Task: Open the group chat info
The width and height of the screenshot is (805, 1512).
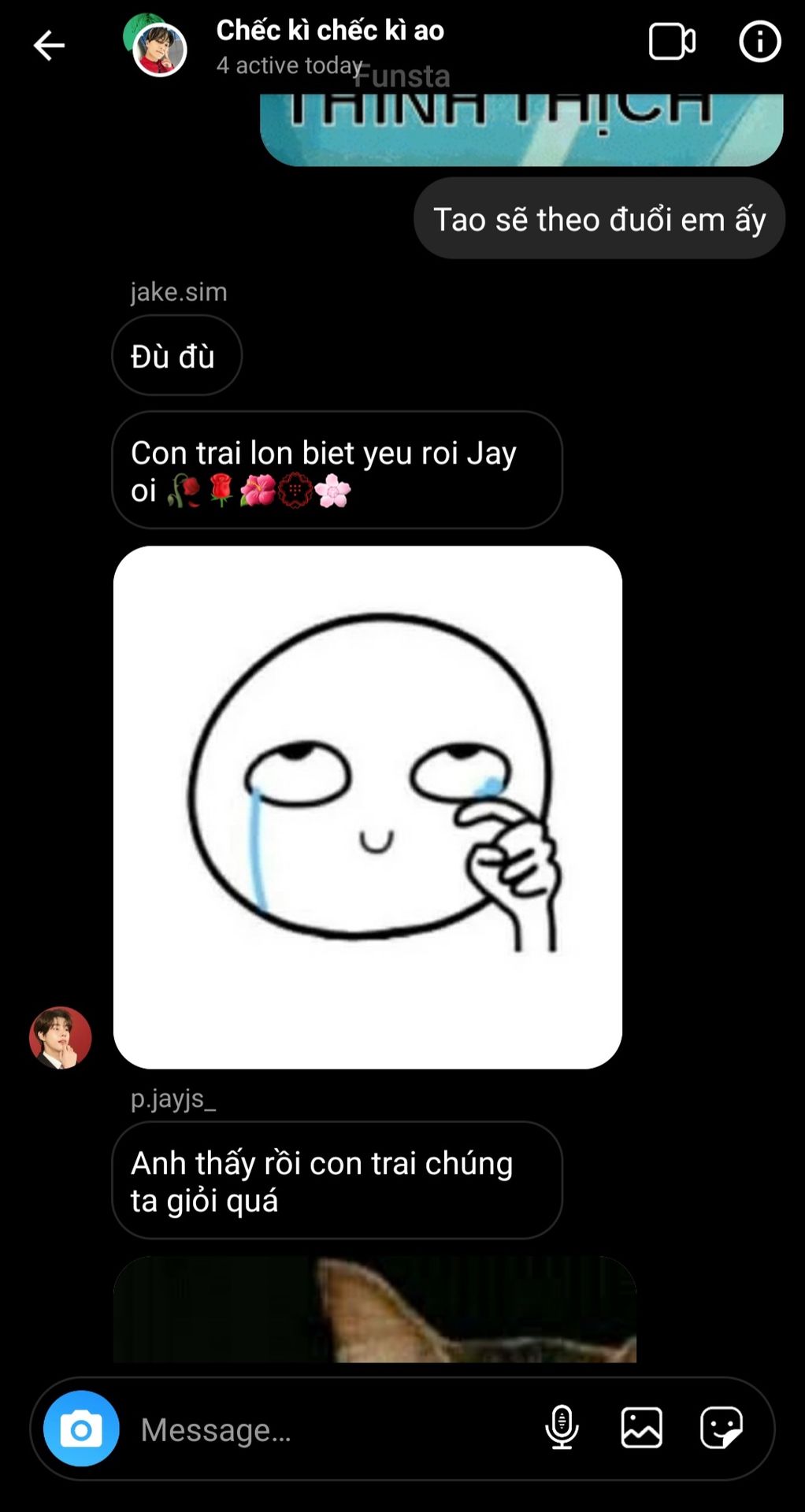Action: coord(759,42)
